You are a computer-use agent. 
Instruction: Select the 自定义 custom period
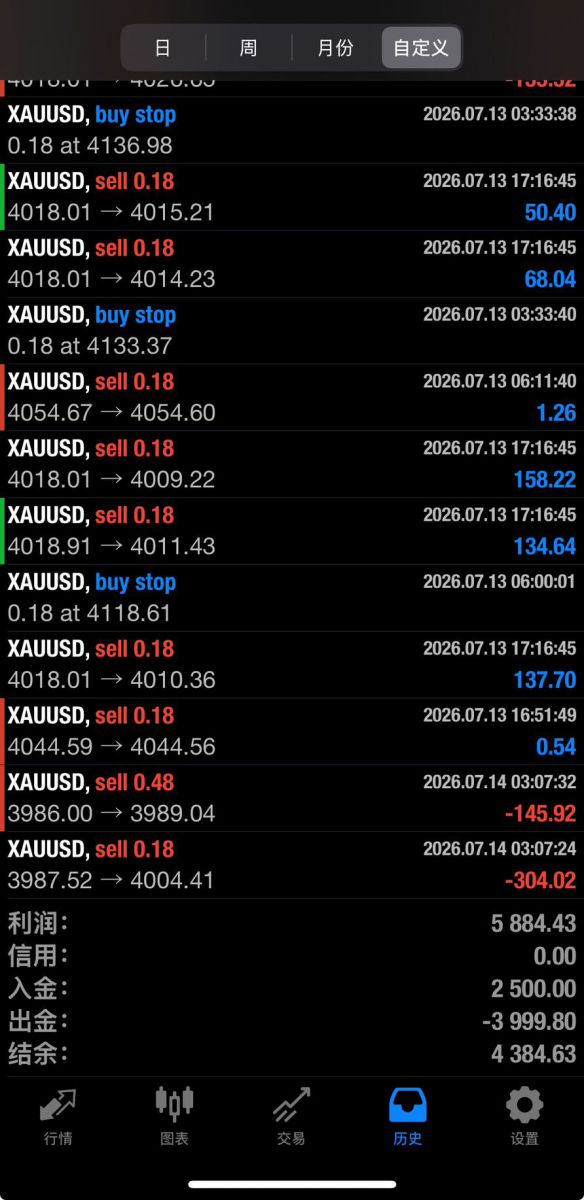coord(421,48)
